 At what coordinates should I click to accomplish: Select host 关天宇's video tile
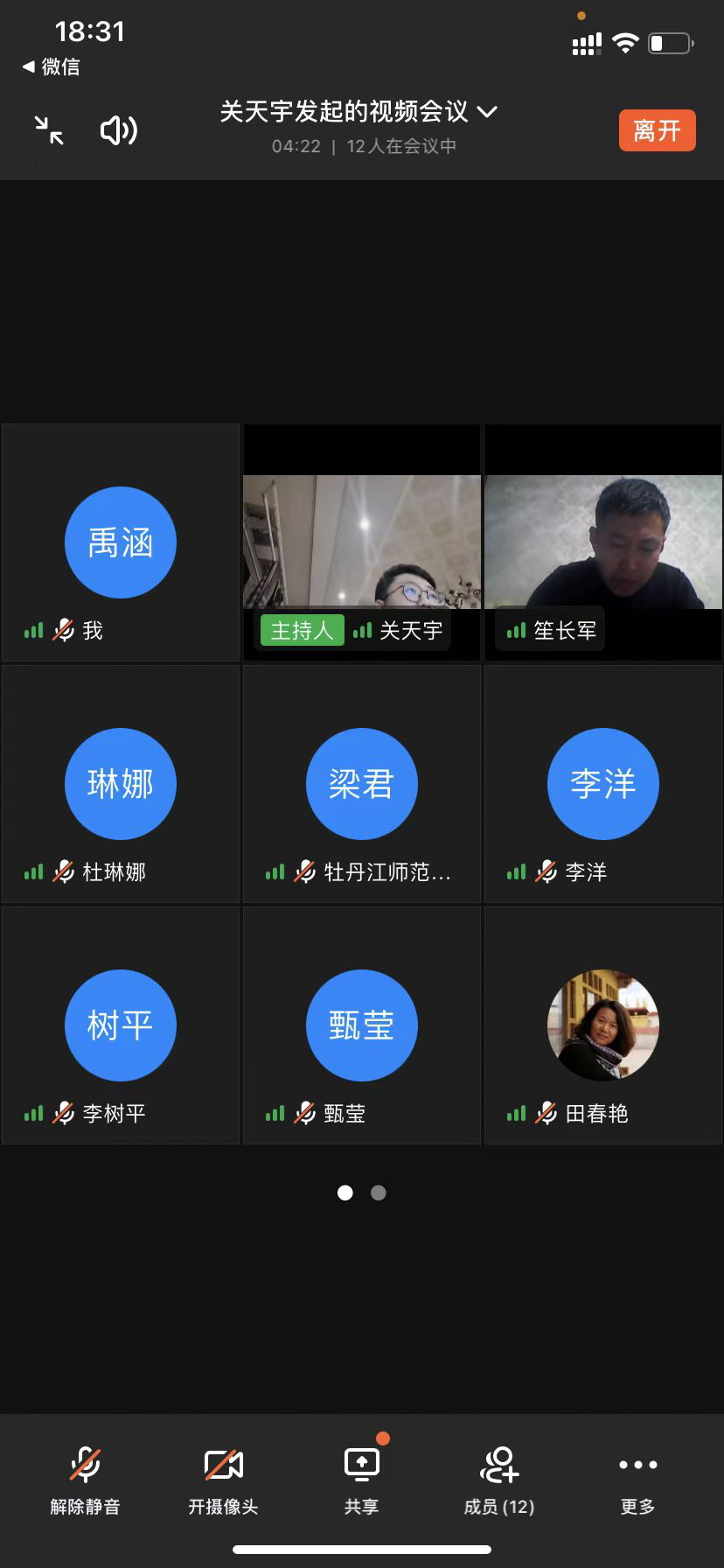(x=361, y=542)
